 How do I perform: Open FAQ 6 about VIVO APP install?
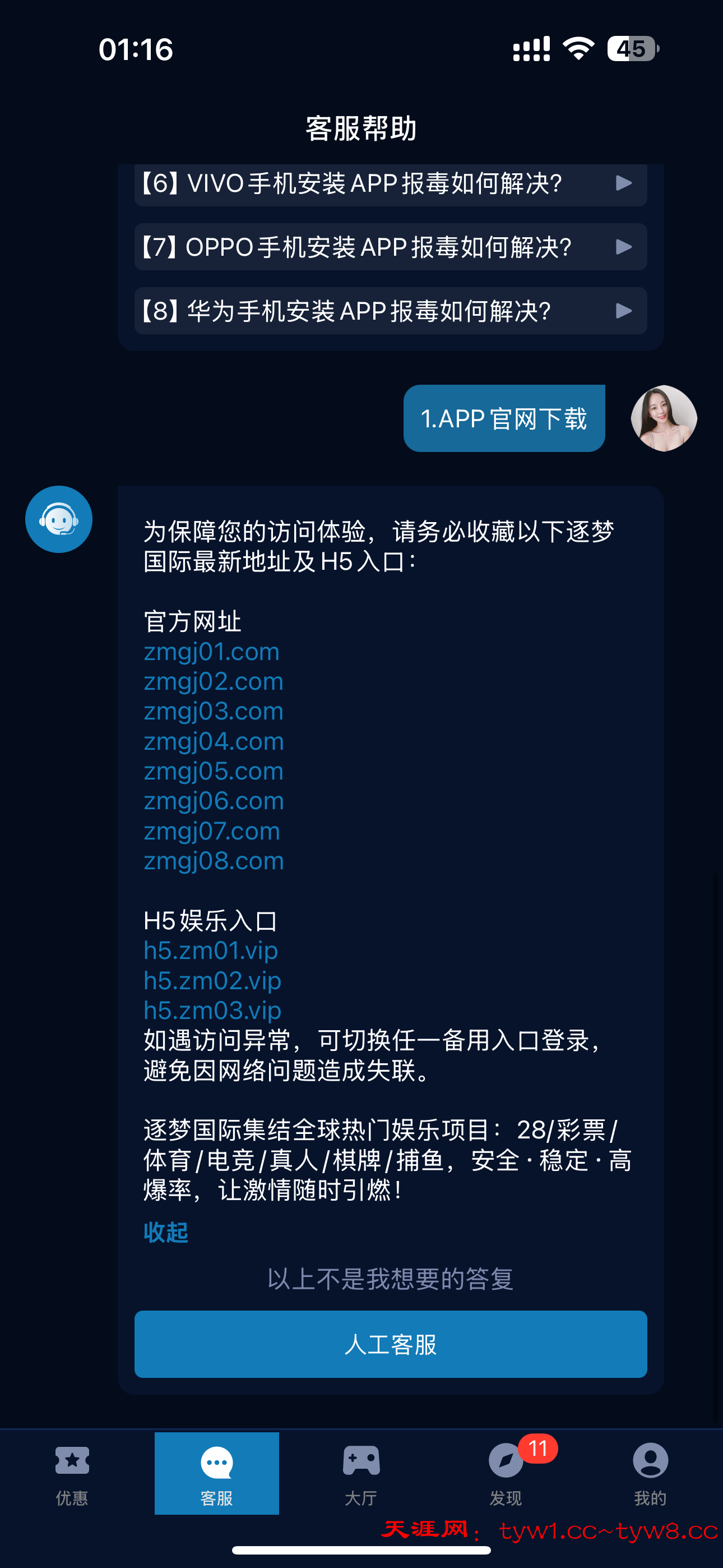(x=390, y=184)
